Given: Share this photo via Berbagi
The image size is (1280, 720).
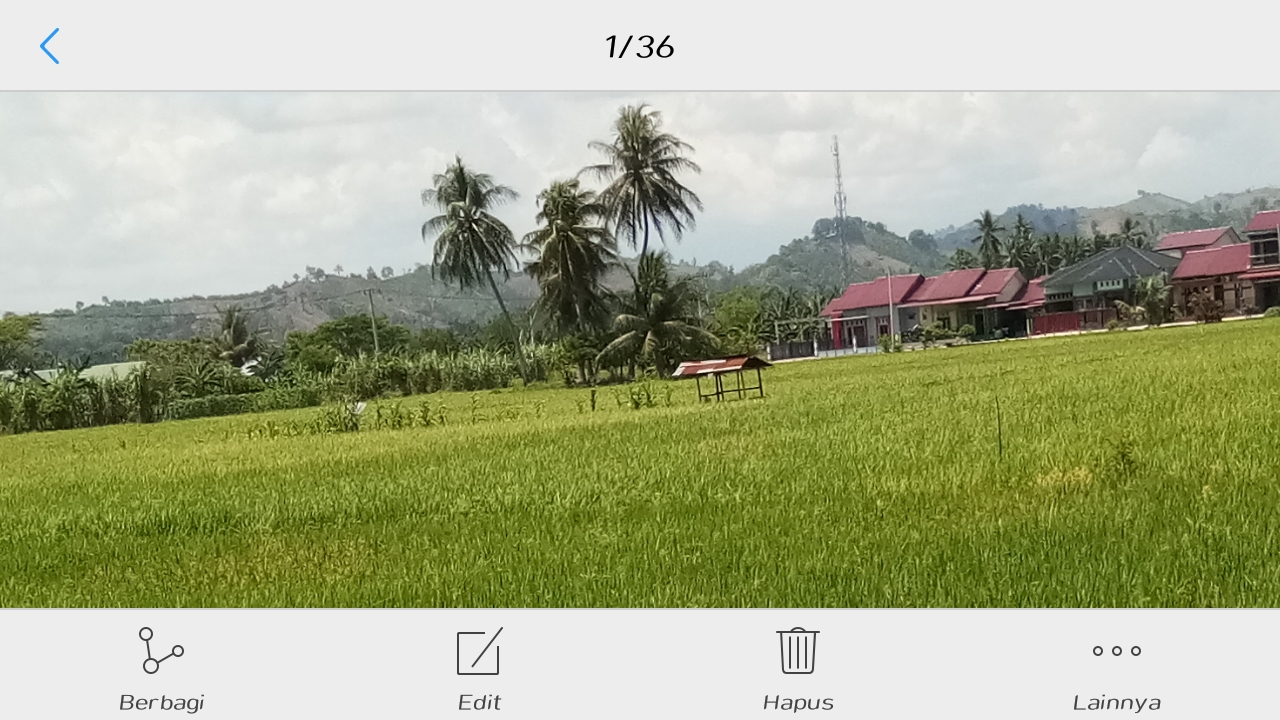Looking at the screenshot, I should 161,665.
